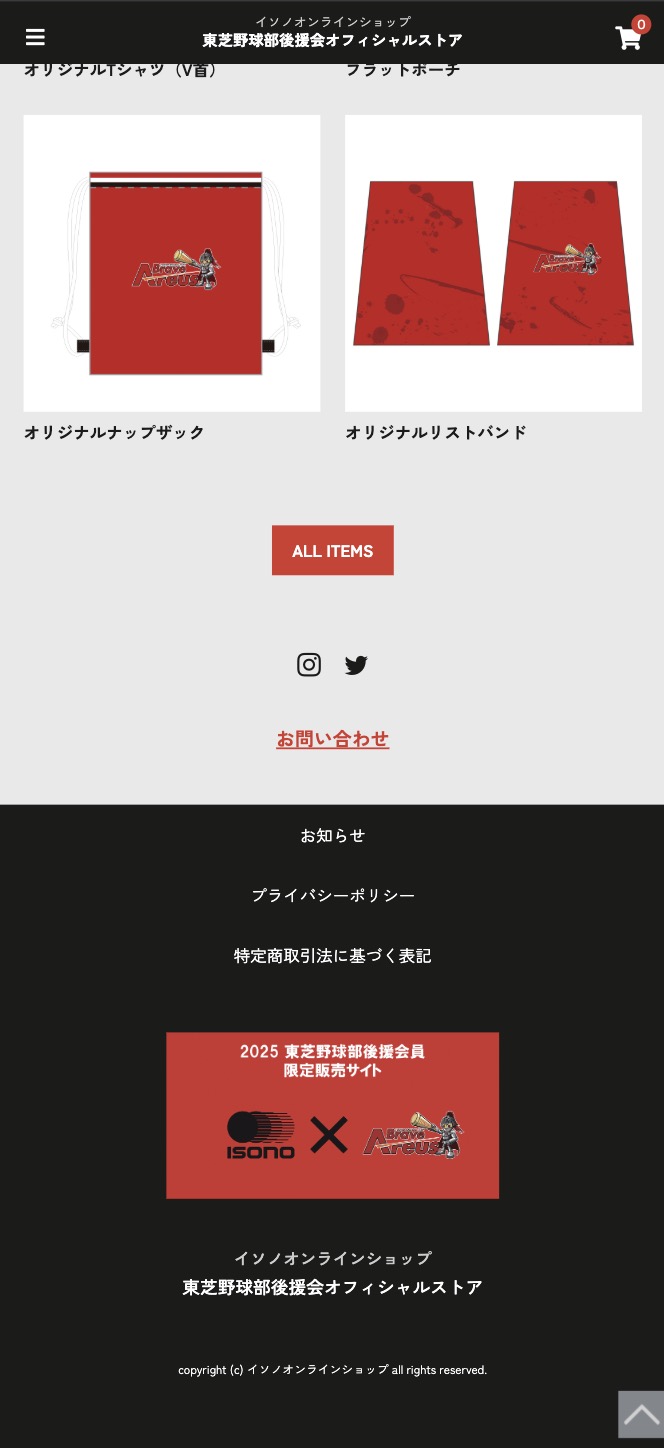
Task: Tap the store title in header
Action: tap(332, 33)
